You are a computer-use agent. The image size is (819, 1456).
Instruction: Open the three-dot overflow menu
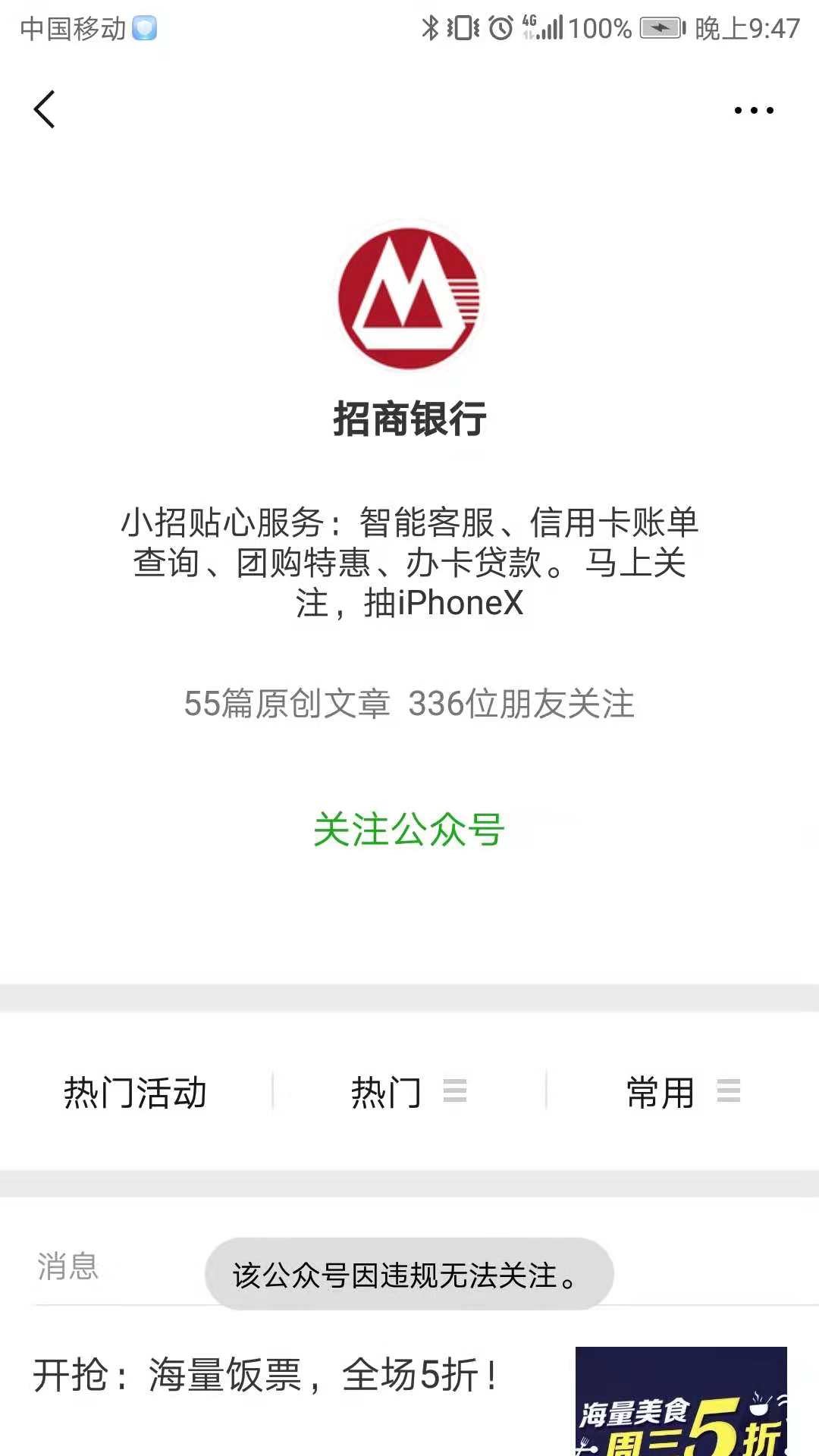coord(753,111)
